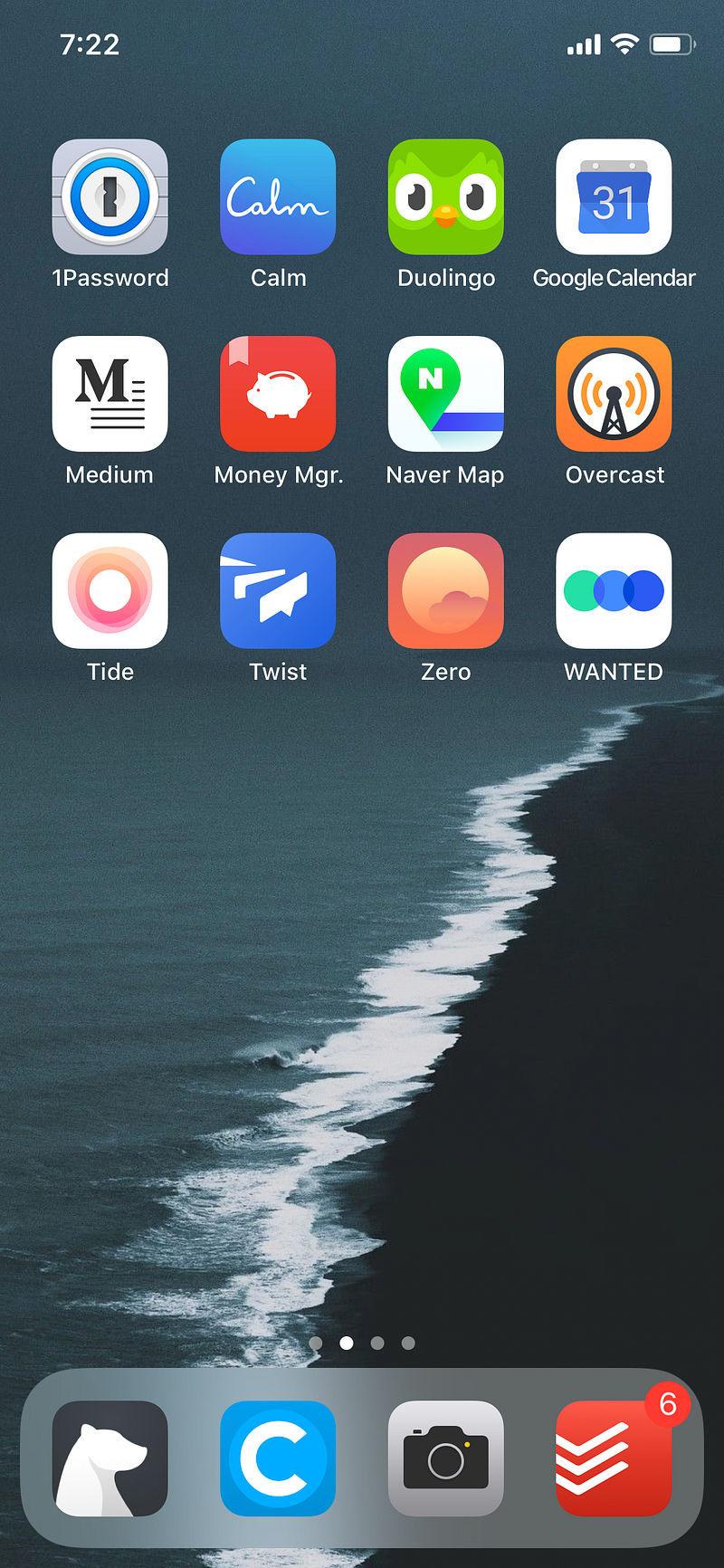724x1568 pixels.
Task: Launch the Zero app
Action: (x=445, y=590)
